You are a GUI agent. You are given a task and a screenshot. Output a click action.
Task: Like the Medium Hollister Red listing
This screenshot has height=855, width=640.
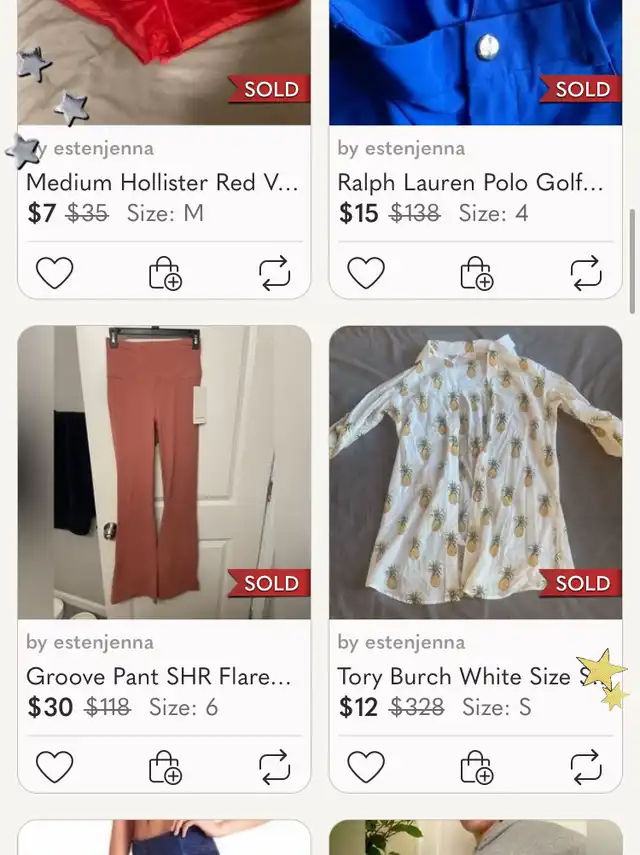54,273
